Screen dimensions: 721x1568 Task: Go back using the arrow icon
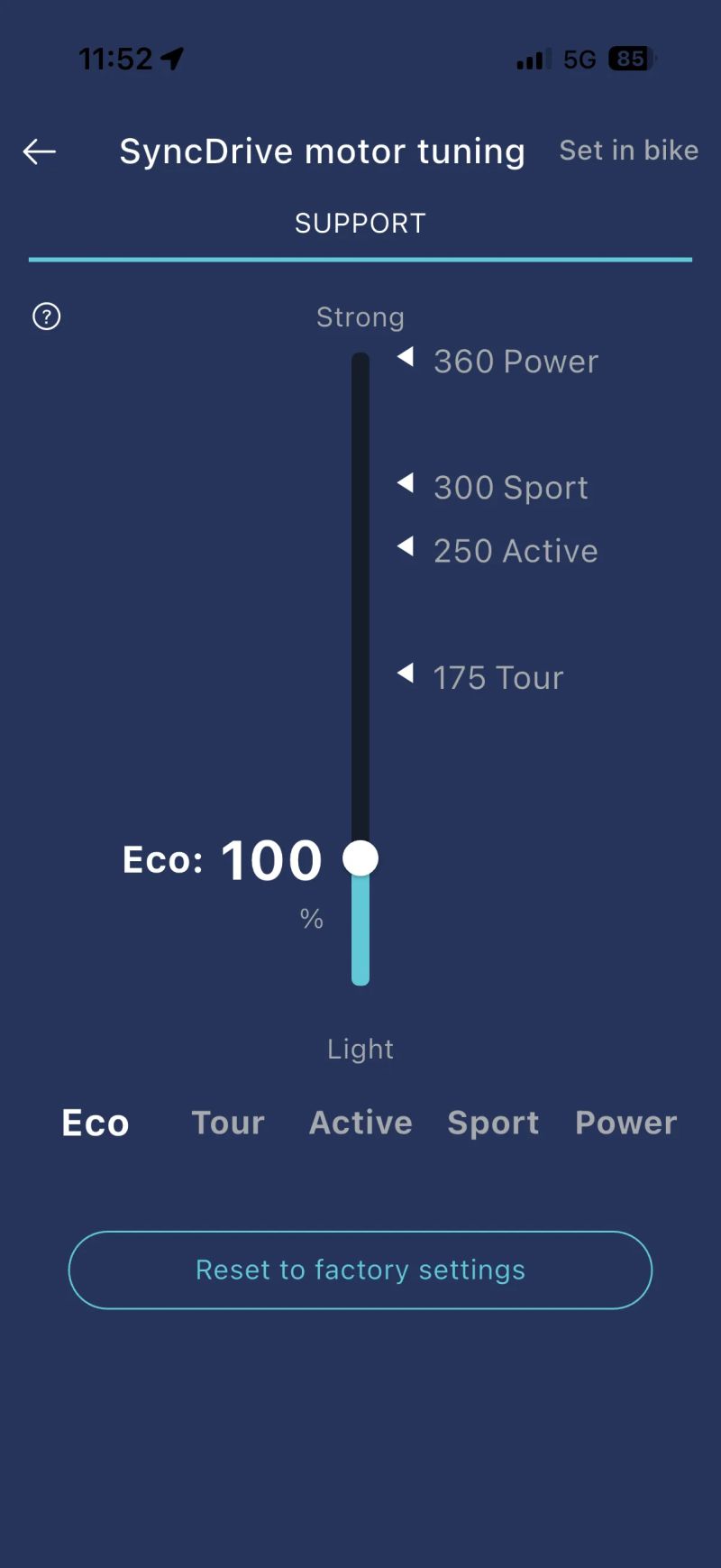click(x=40, y=151)
